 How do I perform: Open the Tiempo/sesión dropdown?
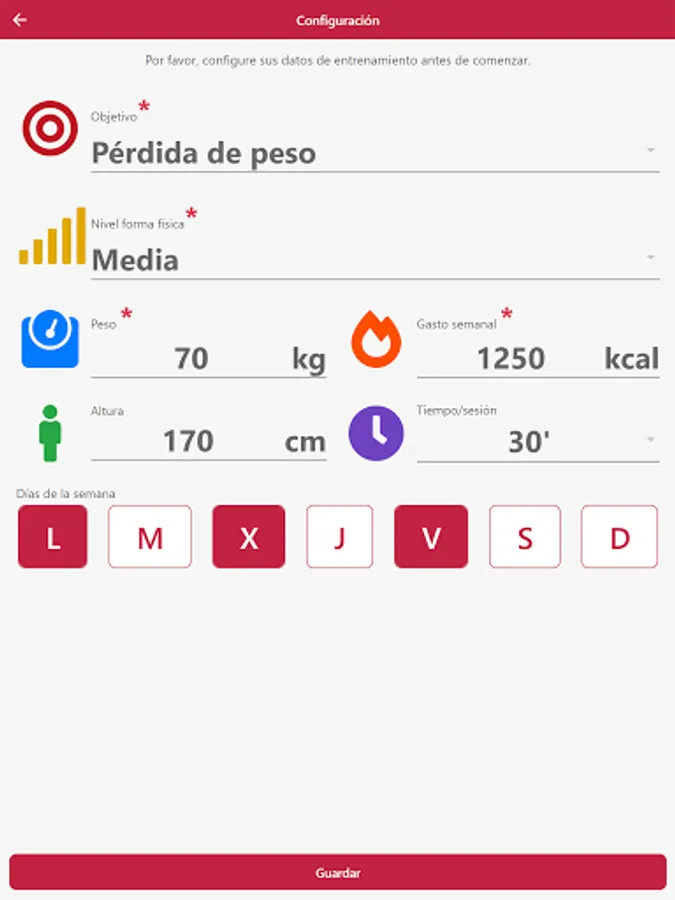(x=537, y=441)
